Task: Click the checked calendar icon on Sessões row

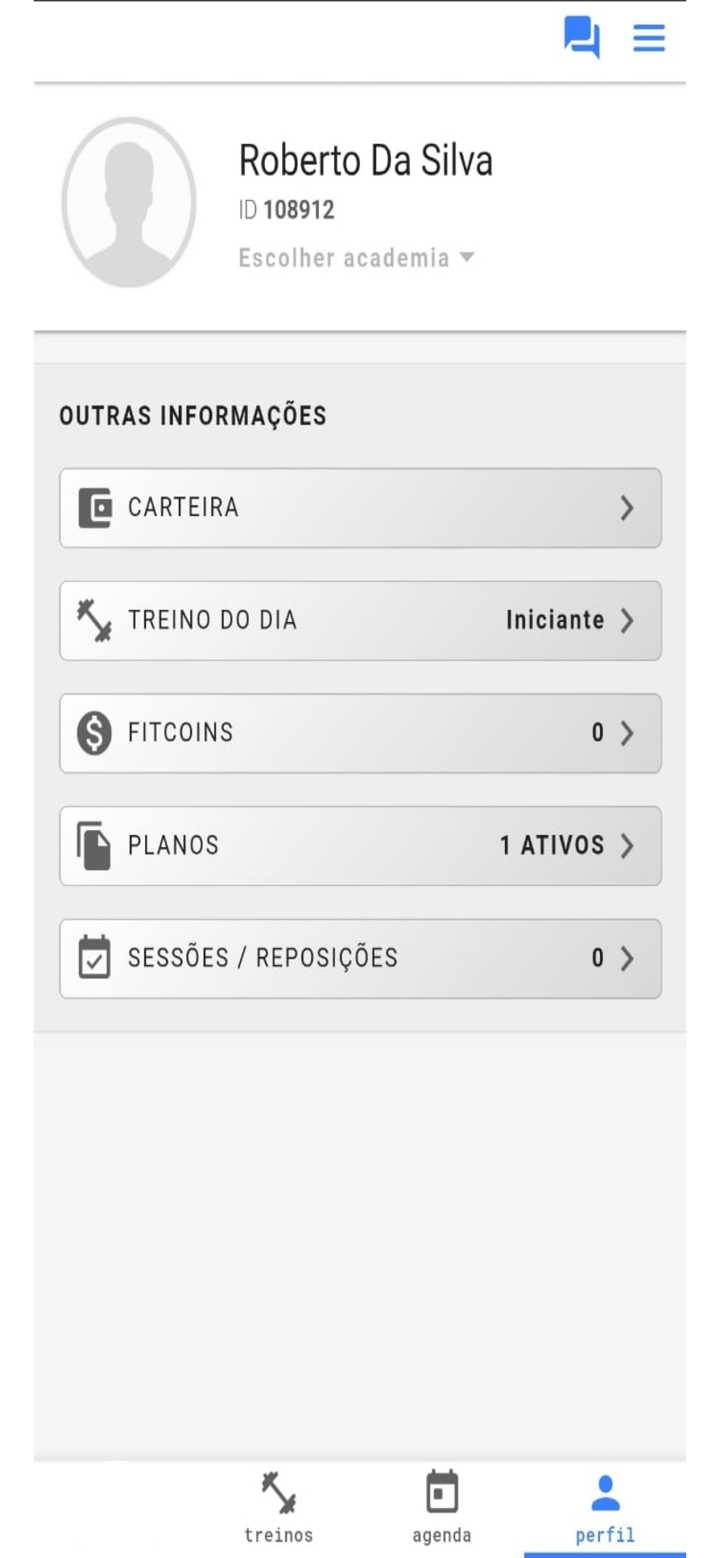Action: 92,957
